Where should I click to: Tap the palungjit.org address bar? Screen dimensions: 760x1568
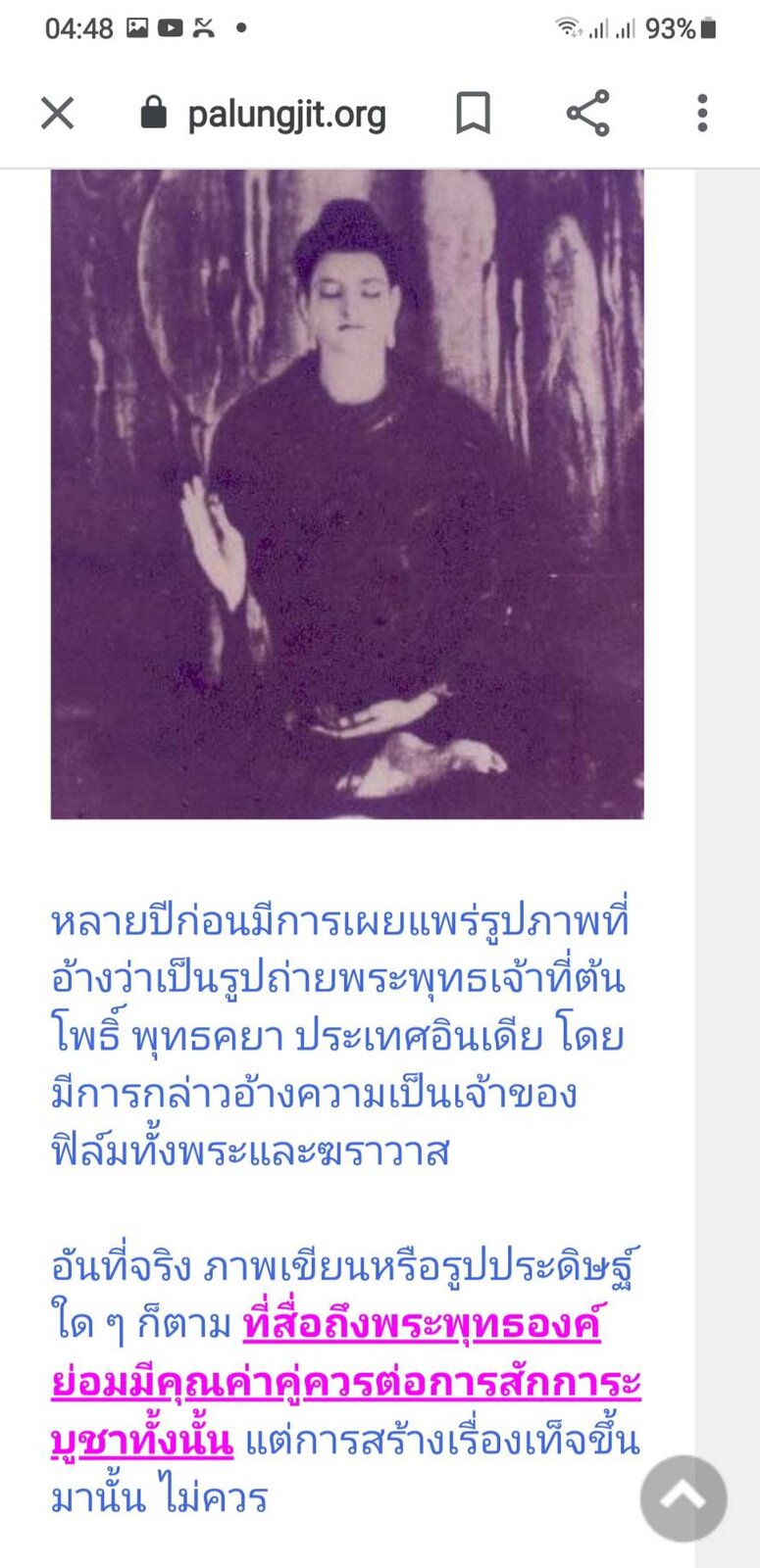click(x=286, y=115)
